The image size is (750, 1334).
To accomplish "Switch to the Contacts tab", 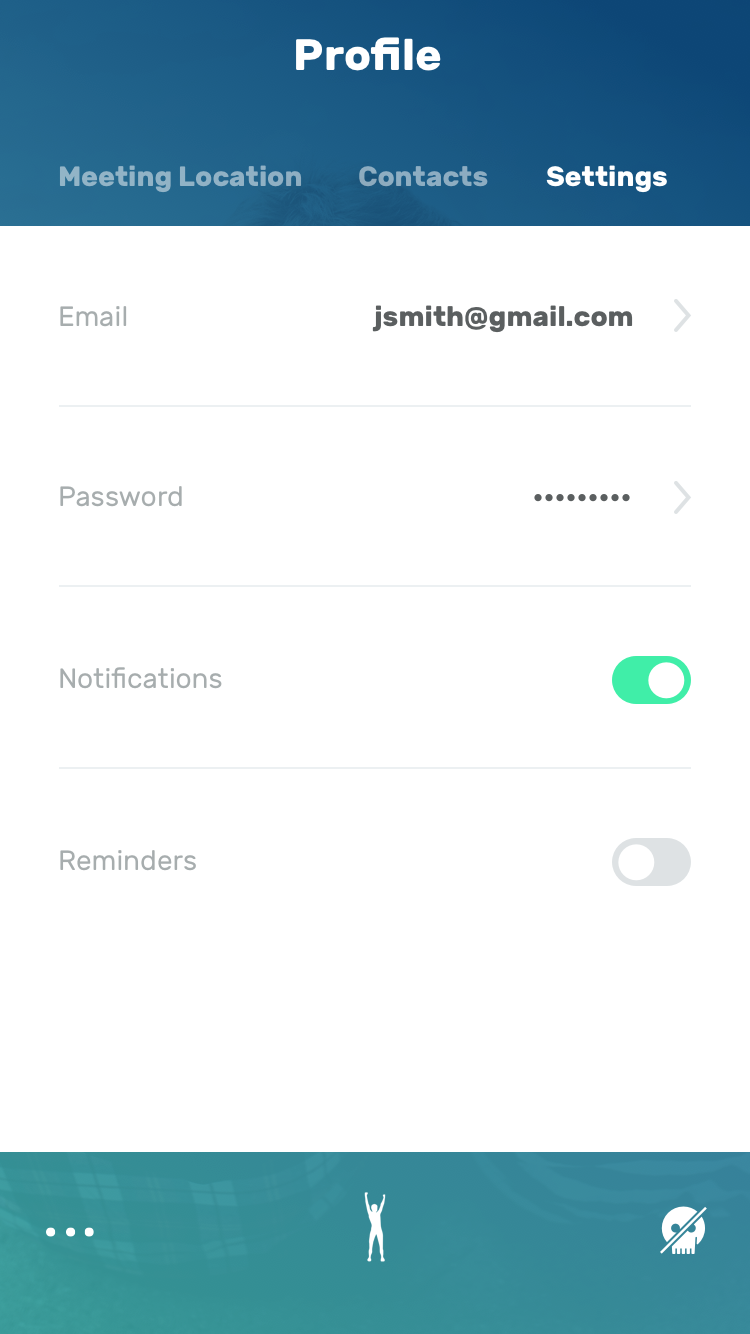I will [423, 177].
